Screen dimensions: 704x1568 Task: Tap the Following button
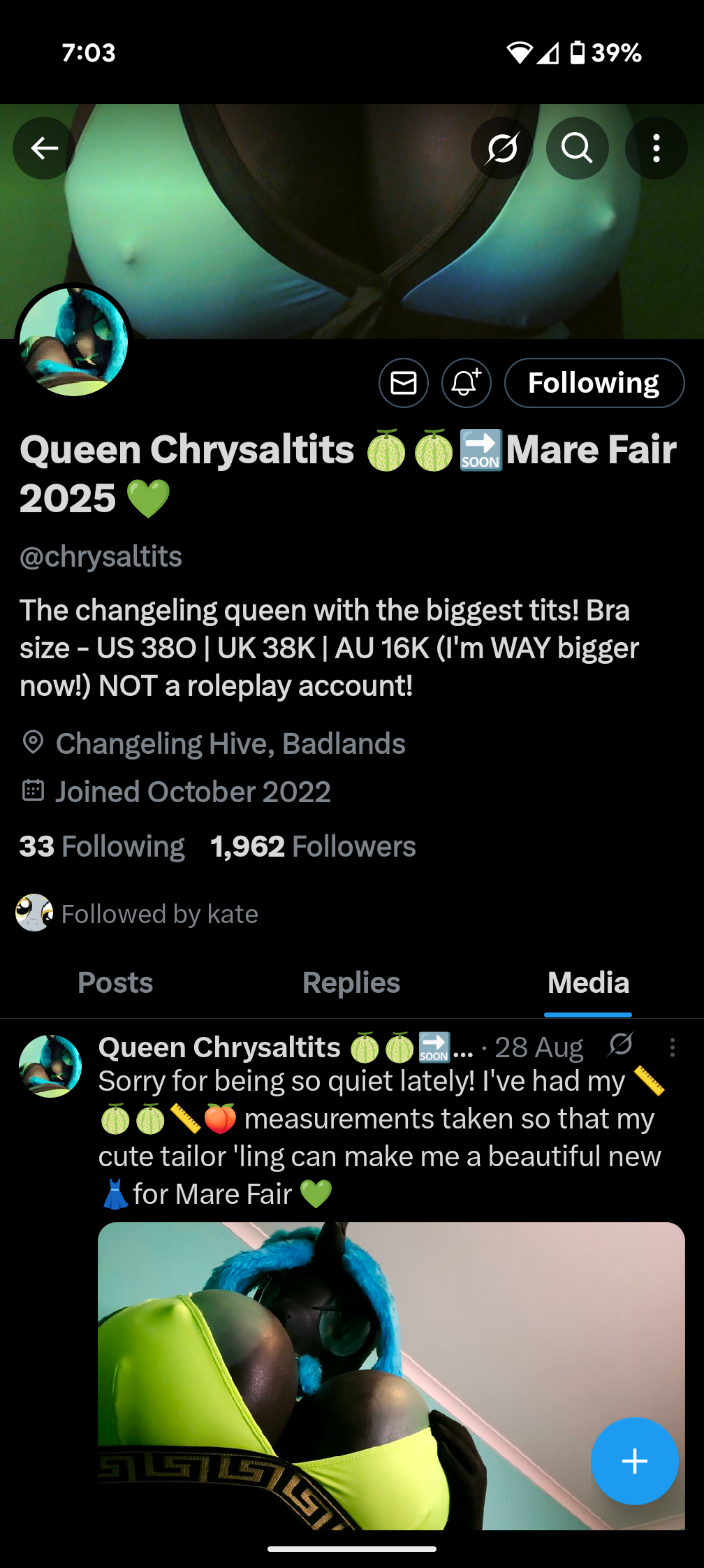[x=594, y=383]
